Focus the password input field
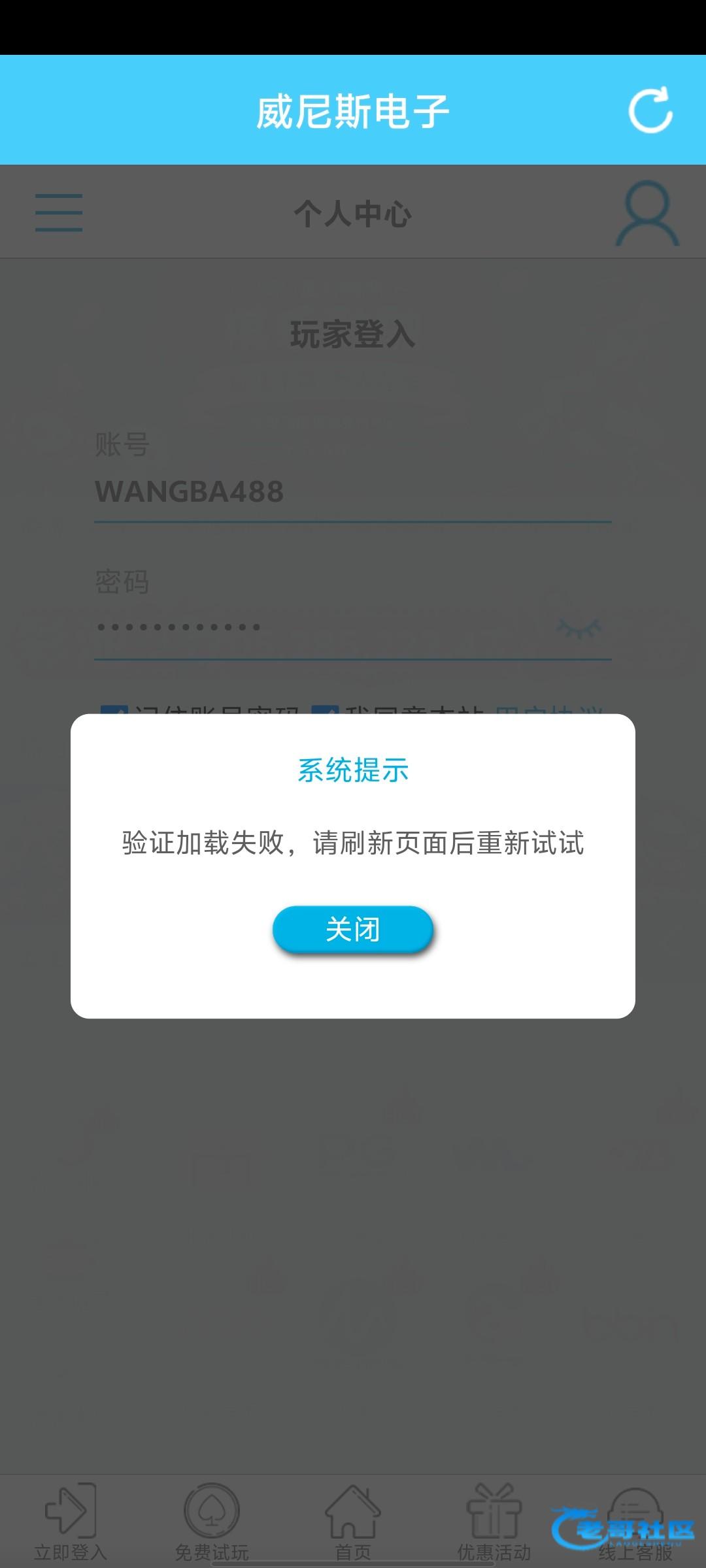Screen dimensions: 706x1568 tap(314, 627)
